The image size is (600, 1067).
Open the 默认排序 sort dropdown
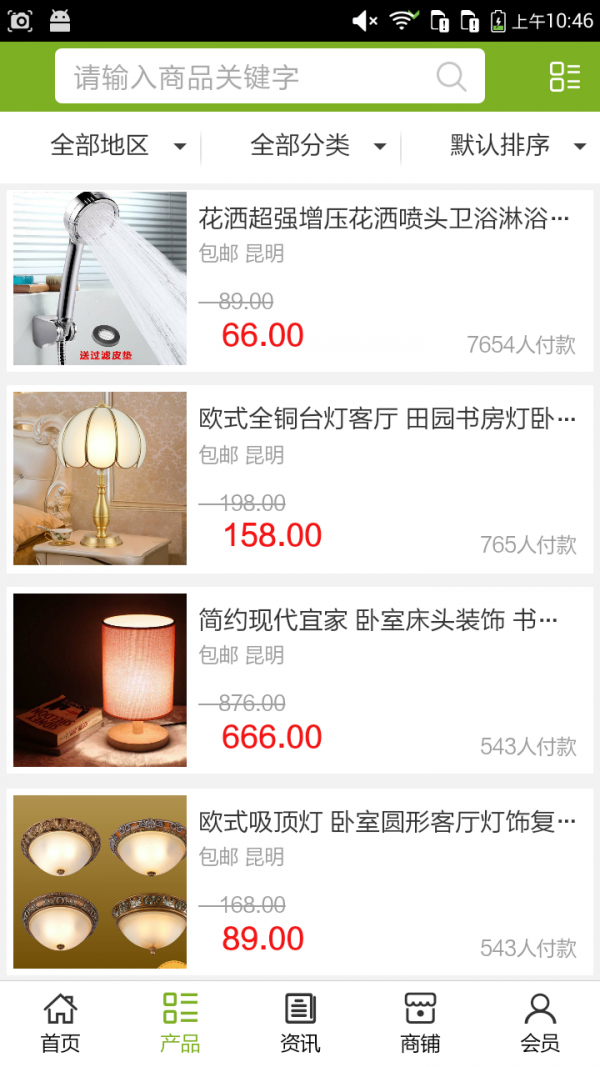(x=517, y=146)
